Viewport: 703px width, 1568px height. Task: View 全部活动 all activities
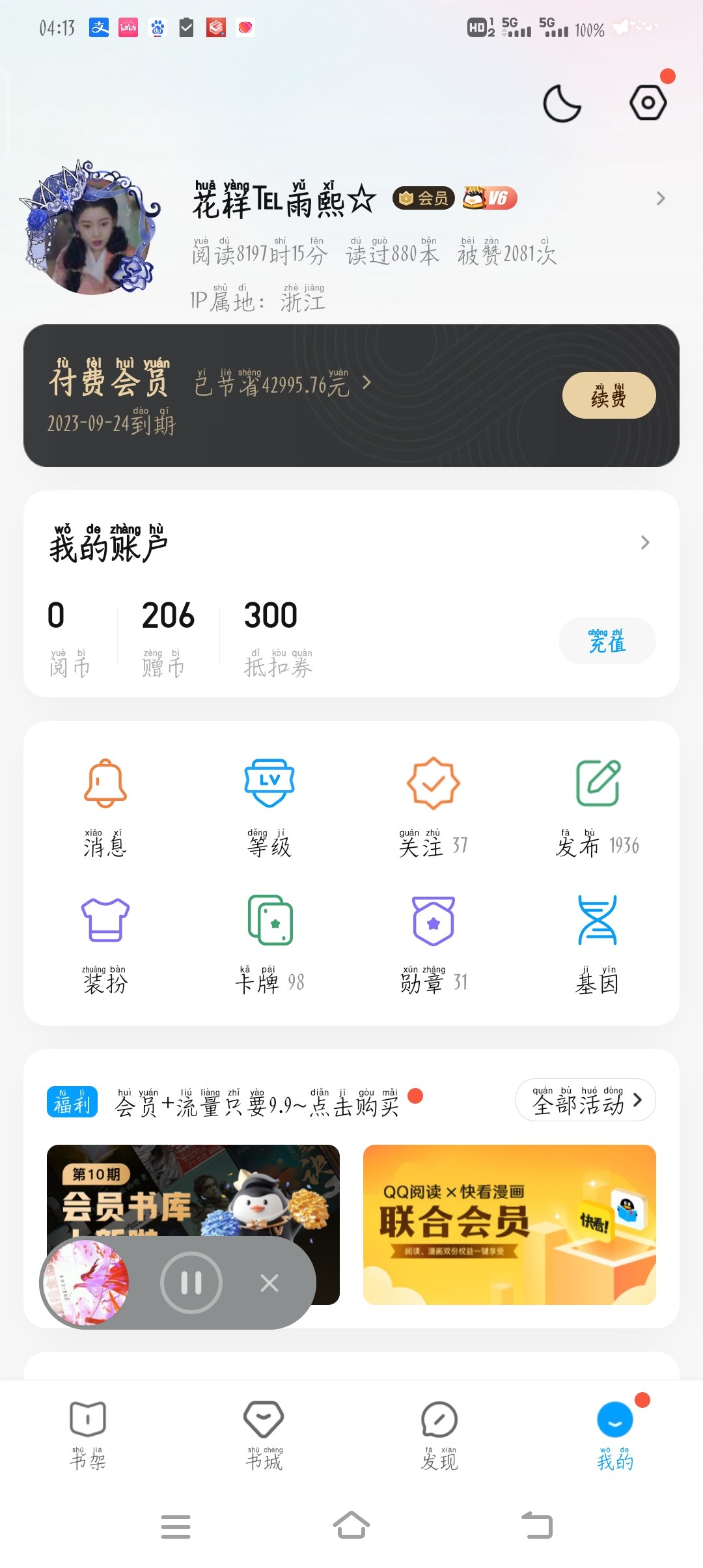pos(586,1100)
